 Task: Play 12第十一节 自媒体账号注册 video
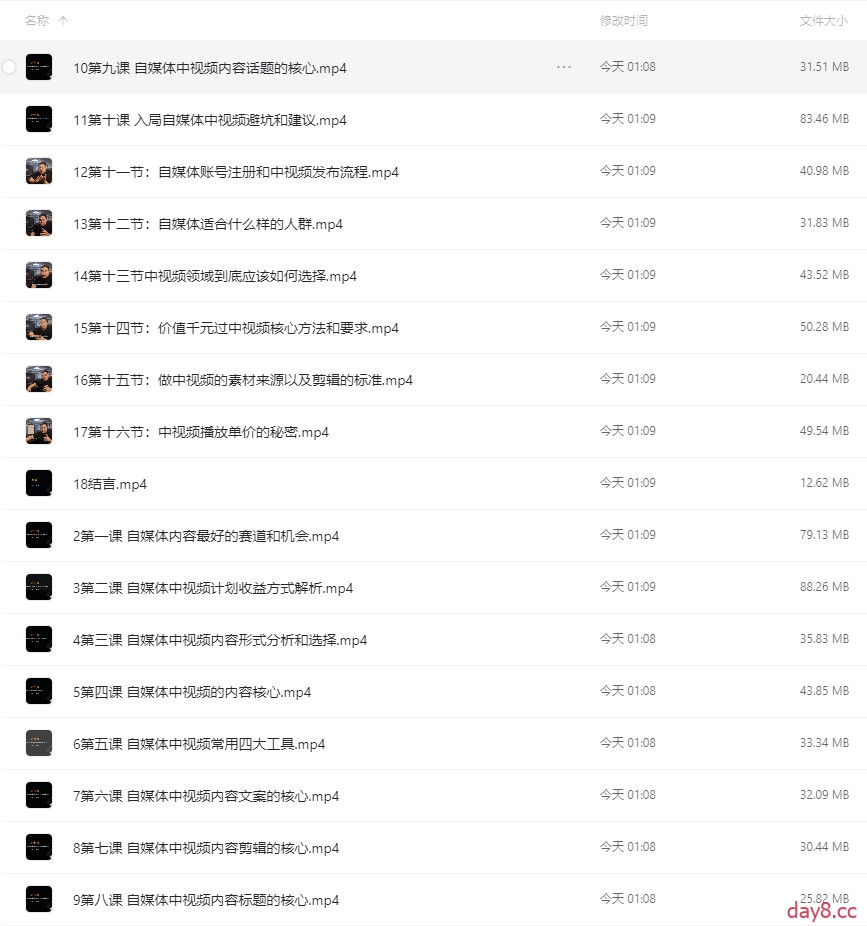click(235, 172)
